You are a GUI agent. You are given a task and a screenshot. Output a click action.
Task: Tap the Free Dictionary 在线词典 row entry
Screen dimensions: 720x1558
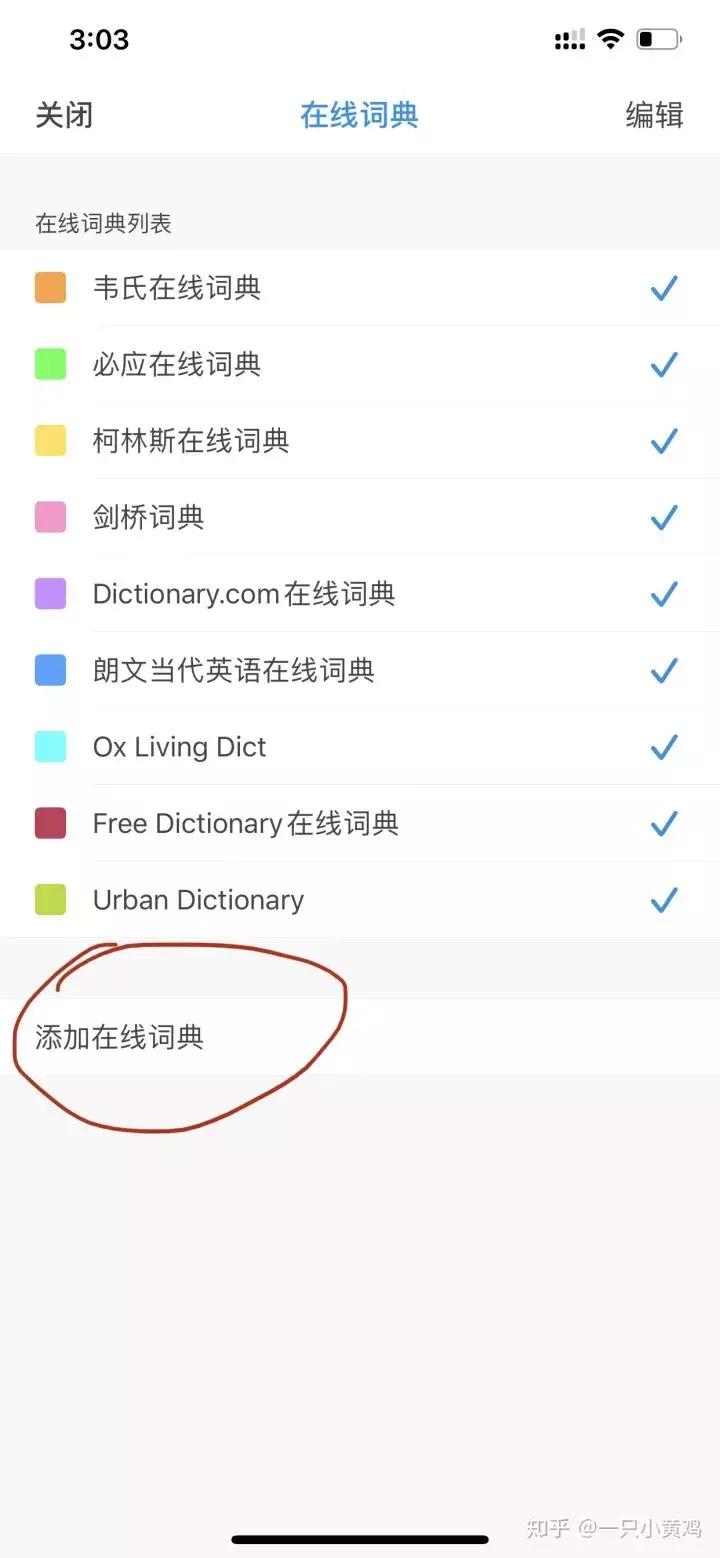(245, 823)
